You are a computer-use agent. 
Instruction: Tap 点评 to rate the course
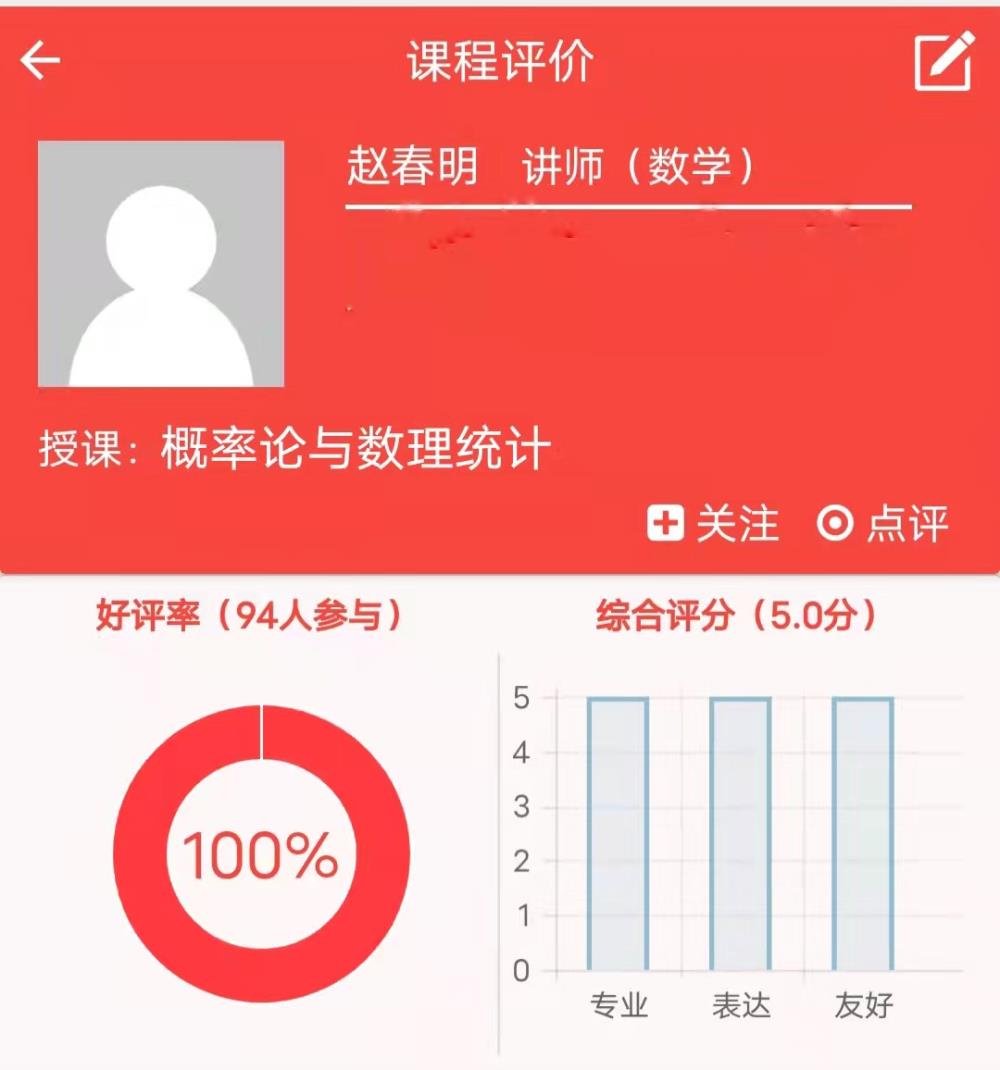pyautogui.click(x=883, y=524)
